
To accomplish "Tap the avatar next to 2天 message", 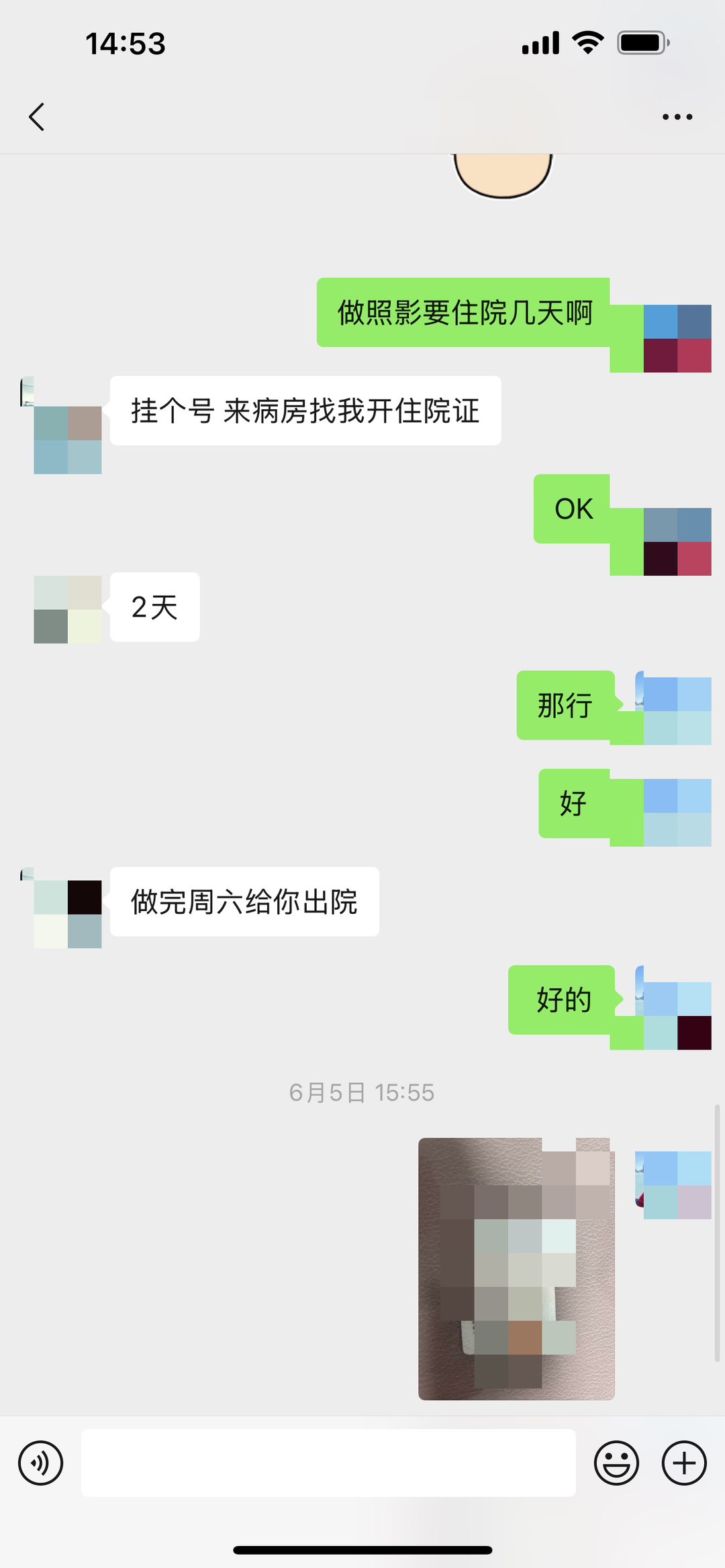I will [x=67, y=609].
